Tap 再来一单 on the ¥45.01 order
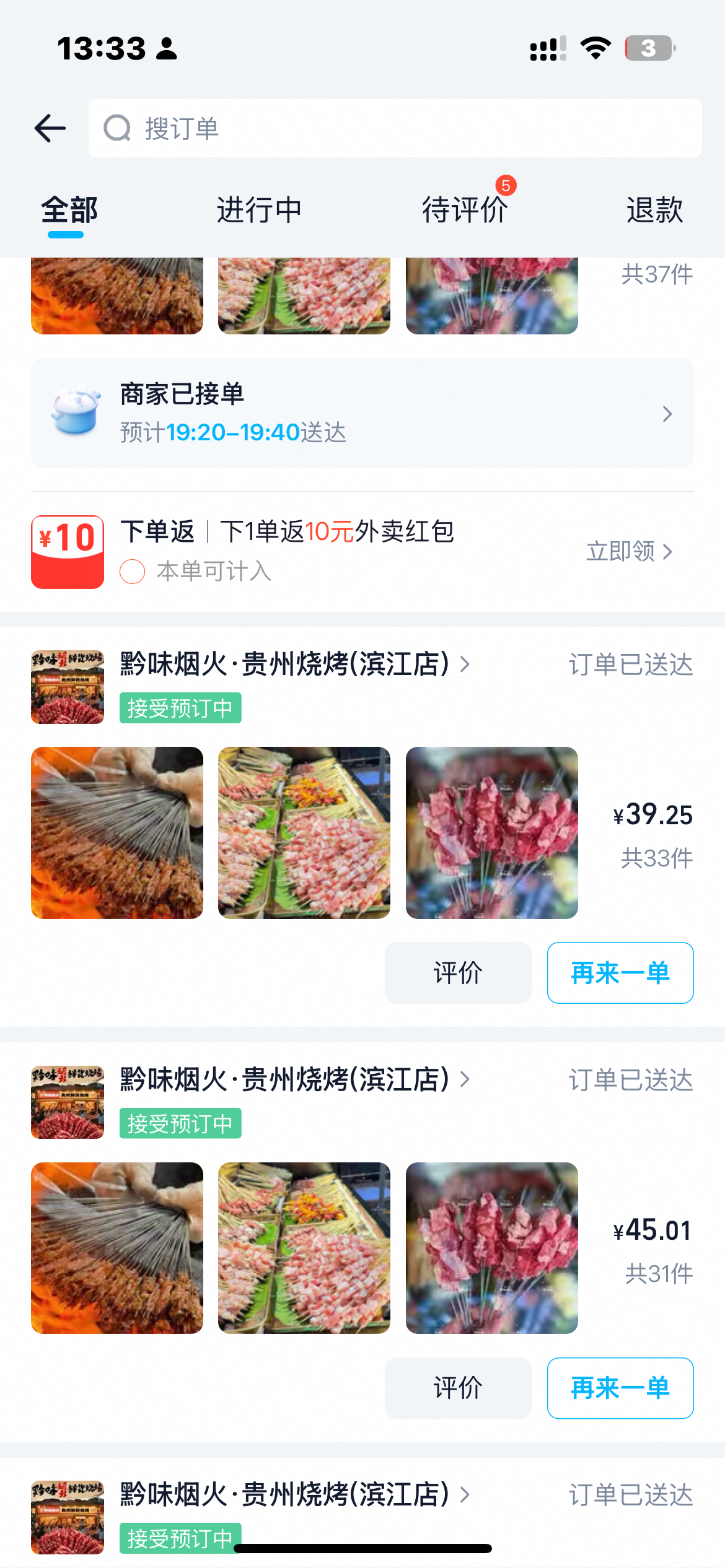725x1568 pixels. coord(620,1388)
